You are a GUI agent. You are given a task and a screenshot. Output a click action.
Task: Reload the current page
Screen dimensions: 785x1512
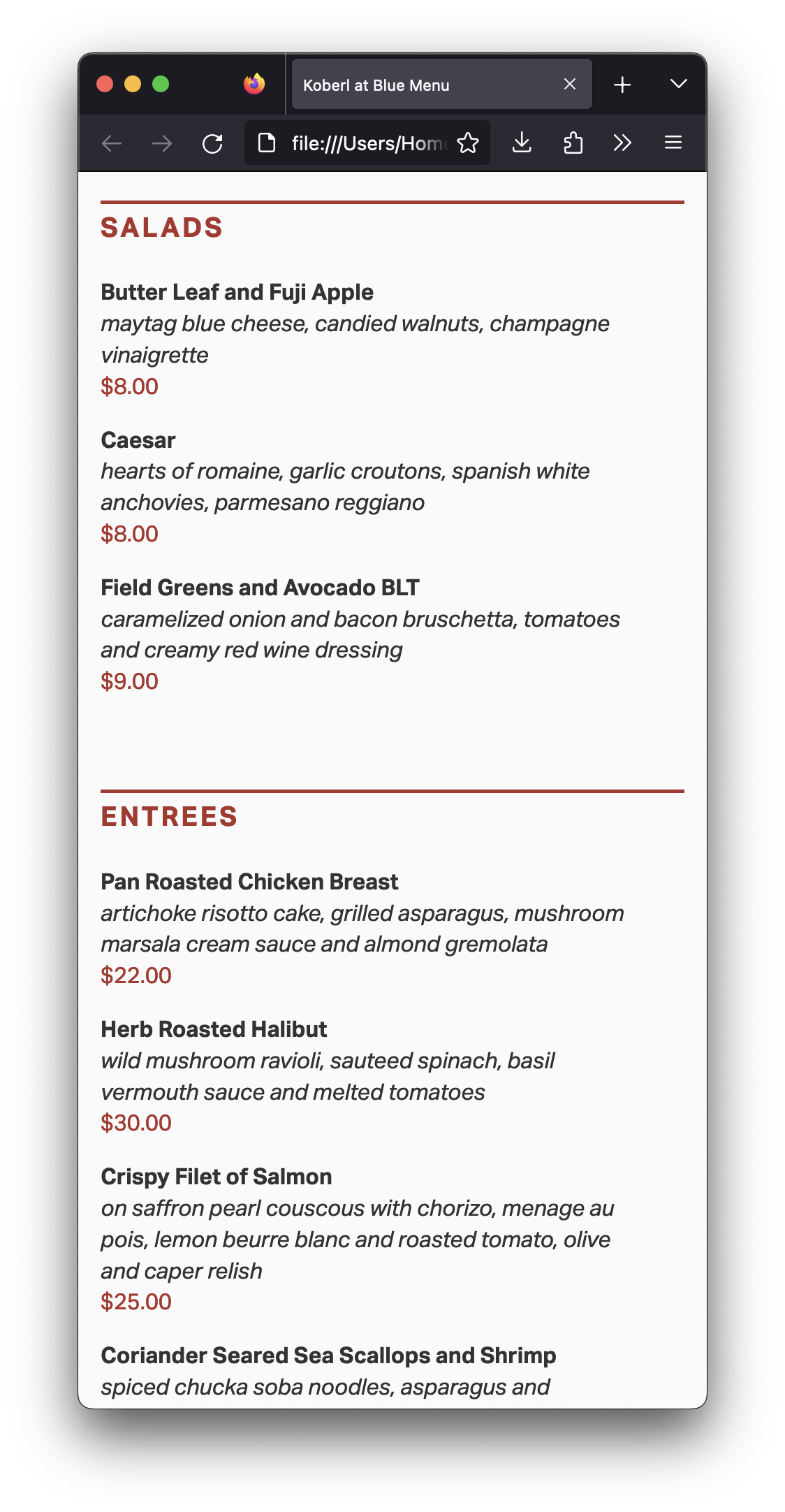click(212, 144)
